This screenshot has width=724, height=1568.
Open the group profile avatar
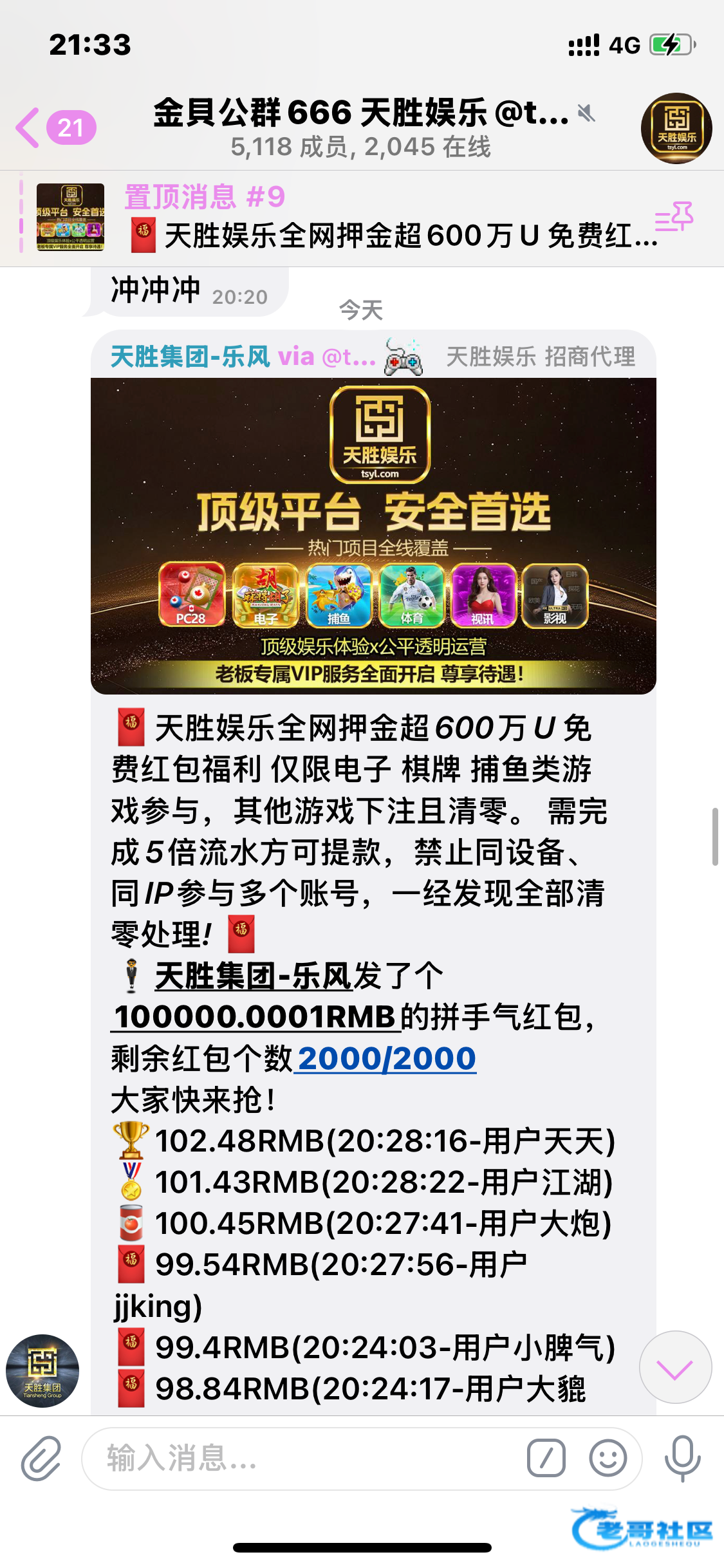tap(676, 128)
